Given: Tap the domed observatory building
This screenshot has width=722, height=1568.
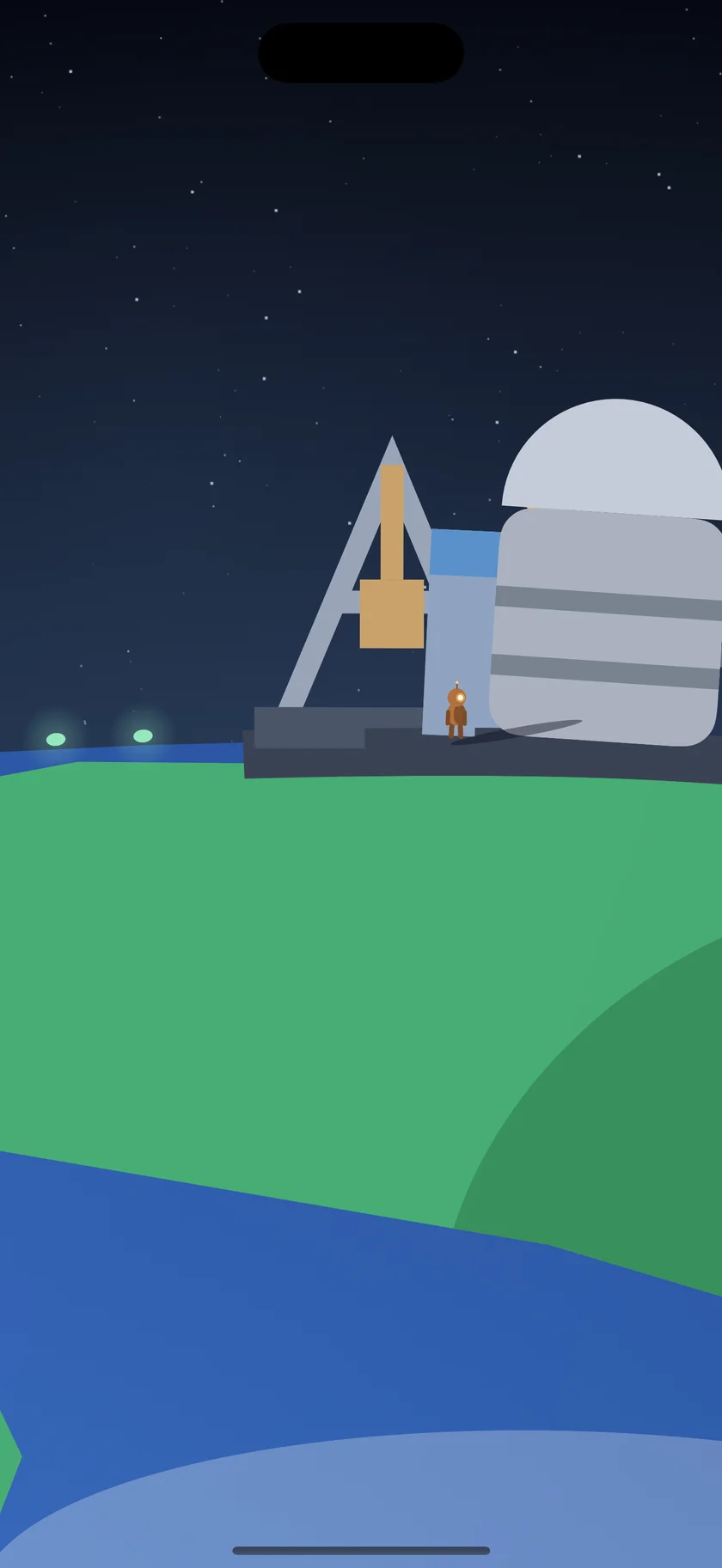Looking at the screenshot, I should pyautogui.click(x=607, y=573).
